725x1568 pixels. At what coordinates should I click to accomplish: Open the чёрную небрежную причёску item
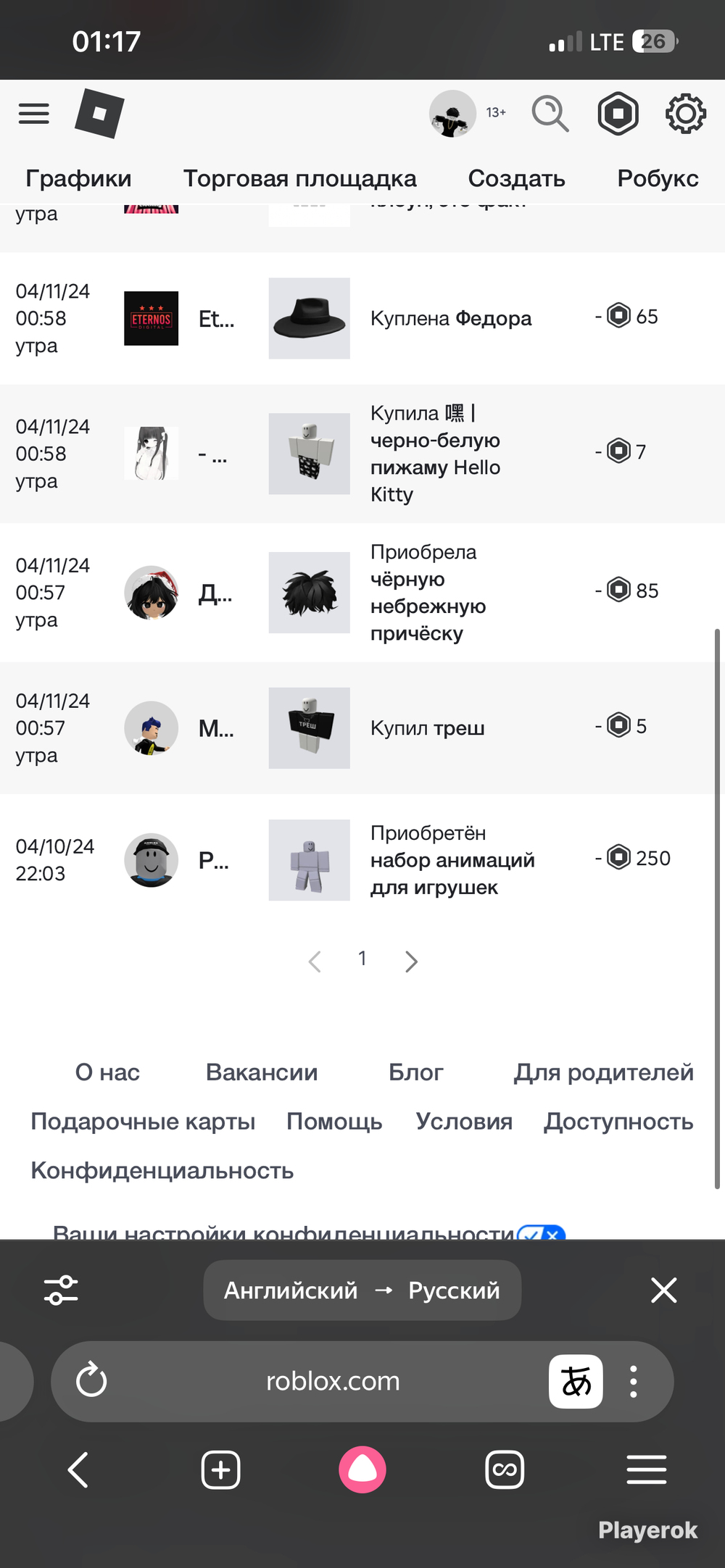428,606
